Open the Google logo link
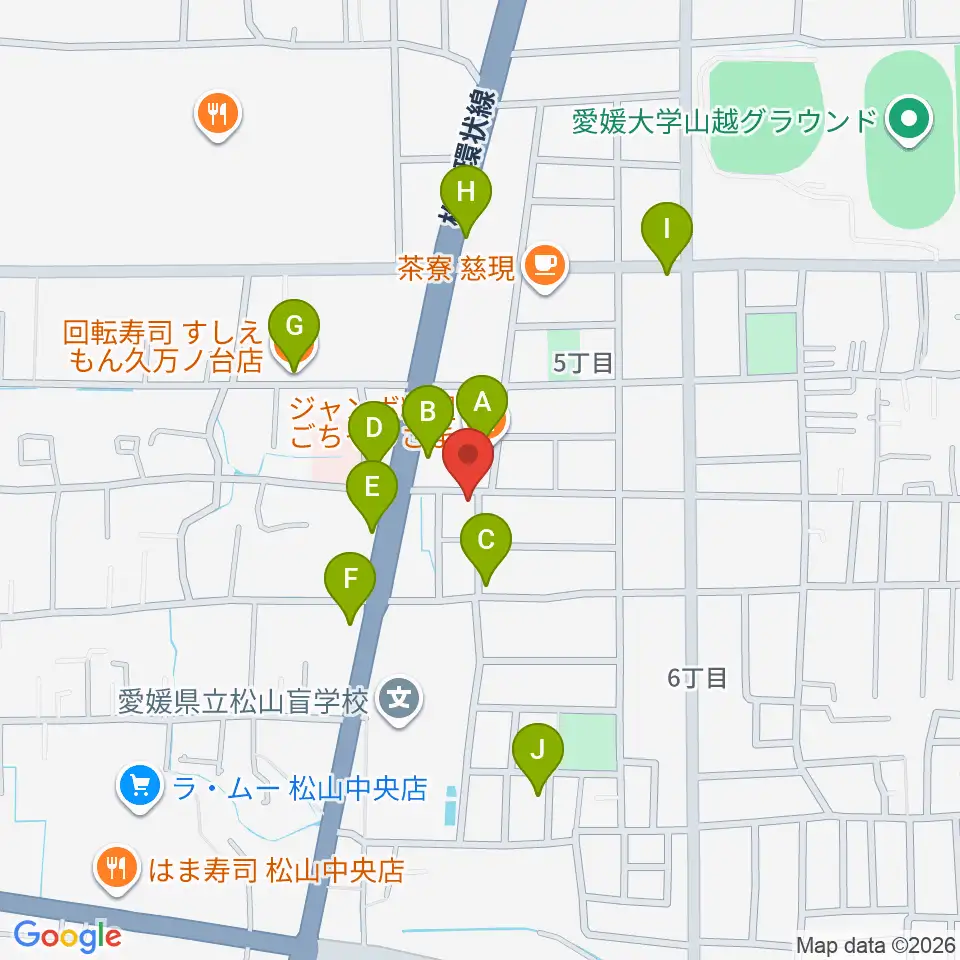960x960 pixels. point(67,936)
